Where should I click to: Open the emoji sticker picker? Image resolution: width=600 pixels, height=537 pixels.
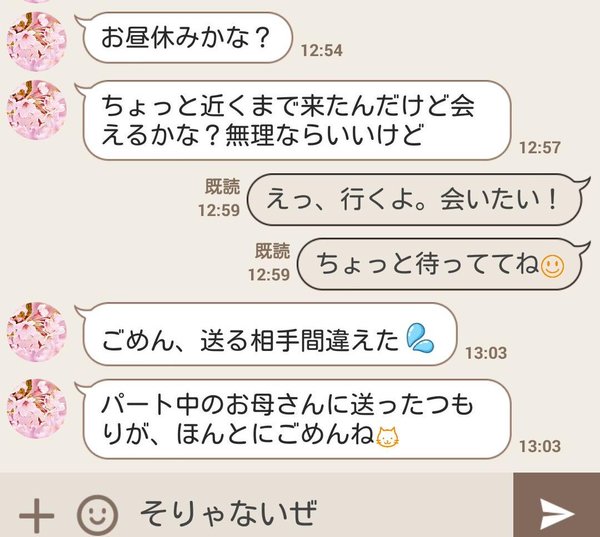click(96, 515)
